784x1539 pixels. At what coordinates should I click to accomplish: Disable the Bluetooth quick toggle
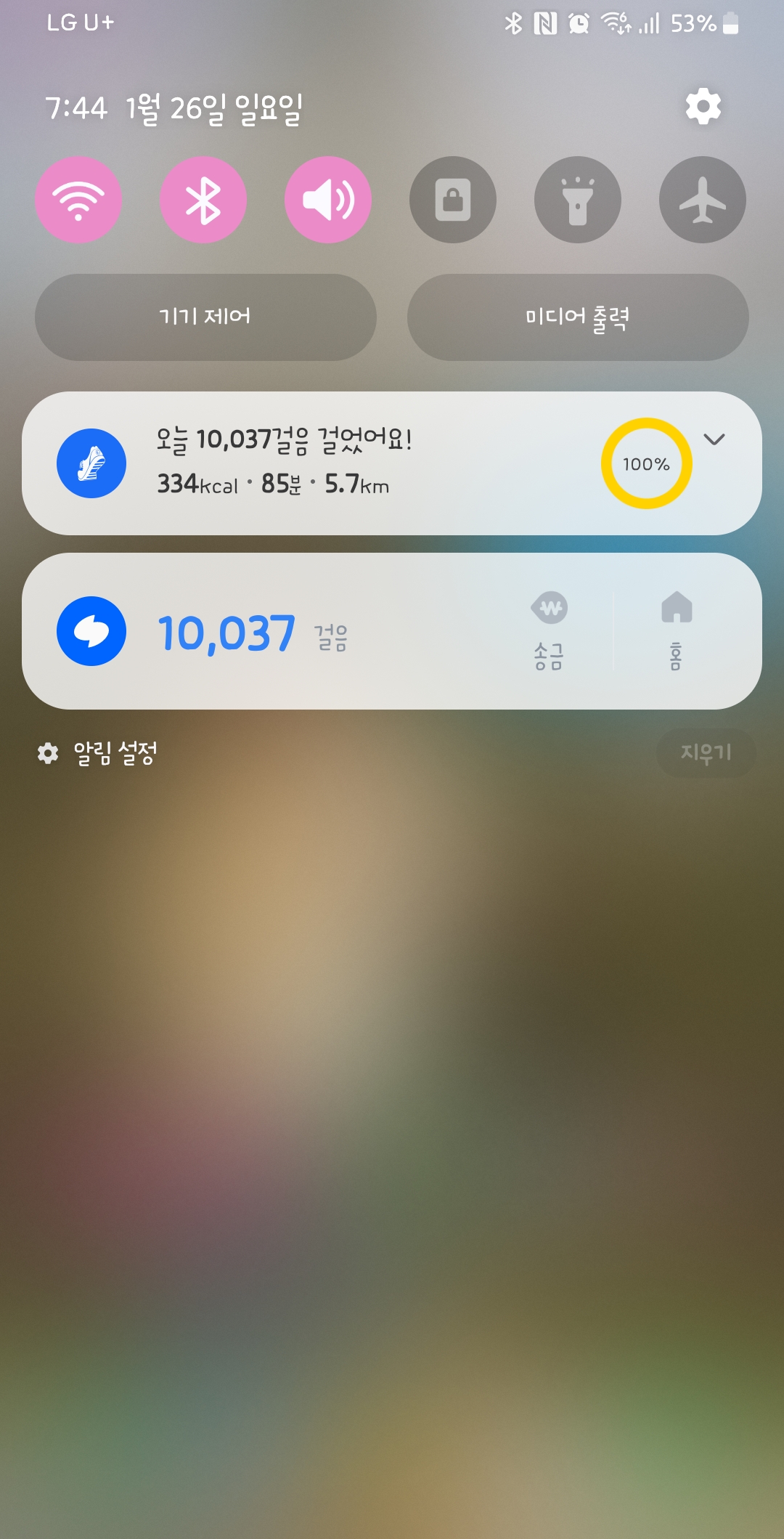tap(203, 200)
